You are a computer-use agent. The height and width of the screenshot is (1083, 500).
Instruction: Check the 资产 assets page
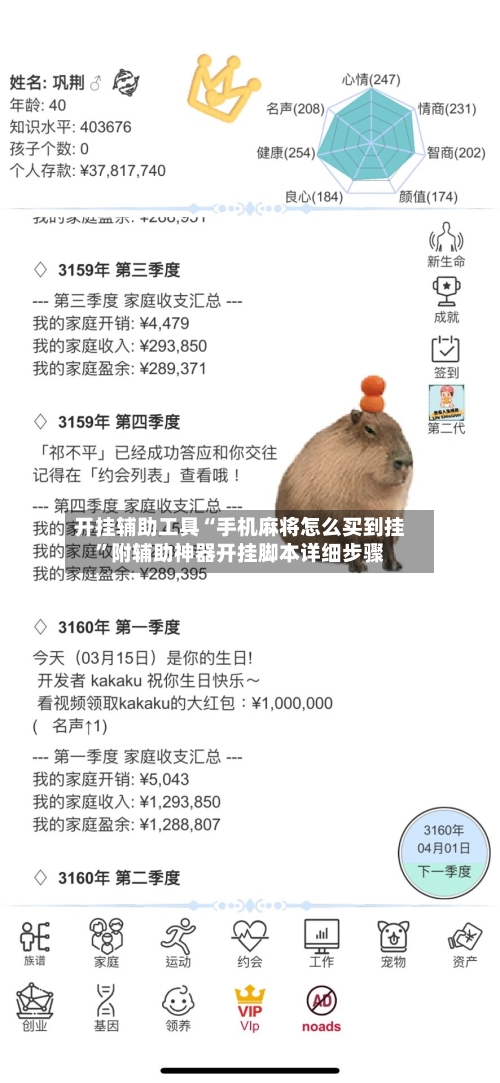(x=465, y=943)
